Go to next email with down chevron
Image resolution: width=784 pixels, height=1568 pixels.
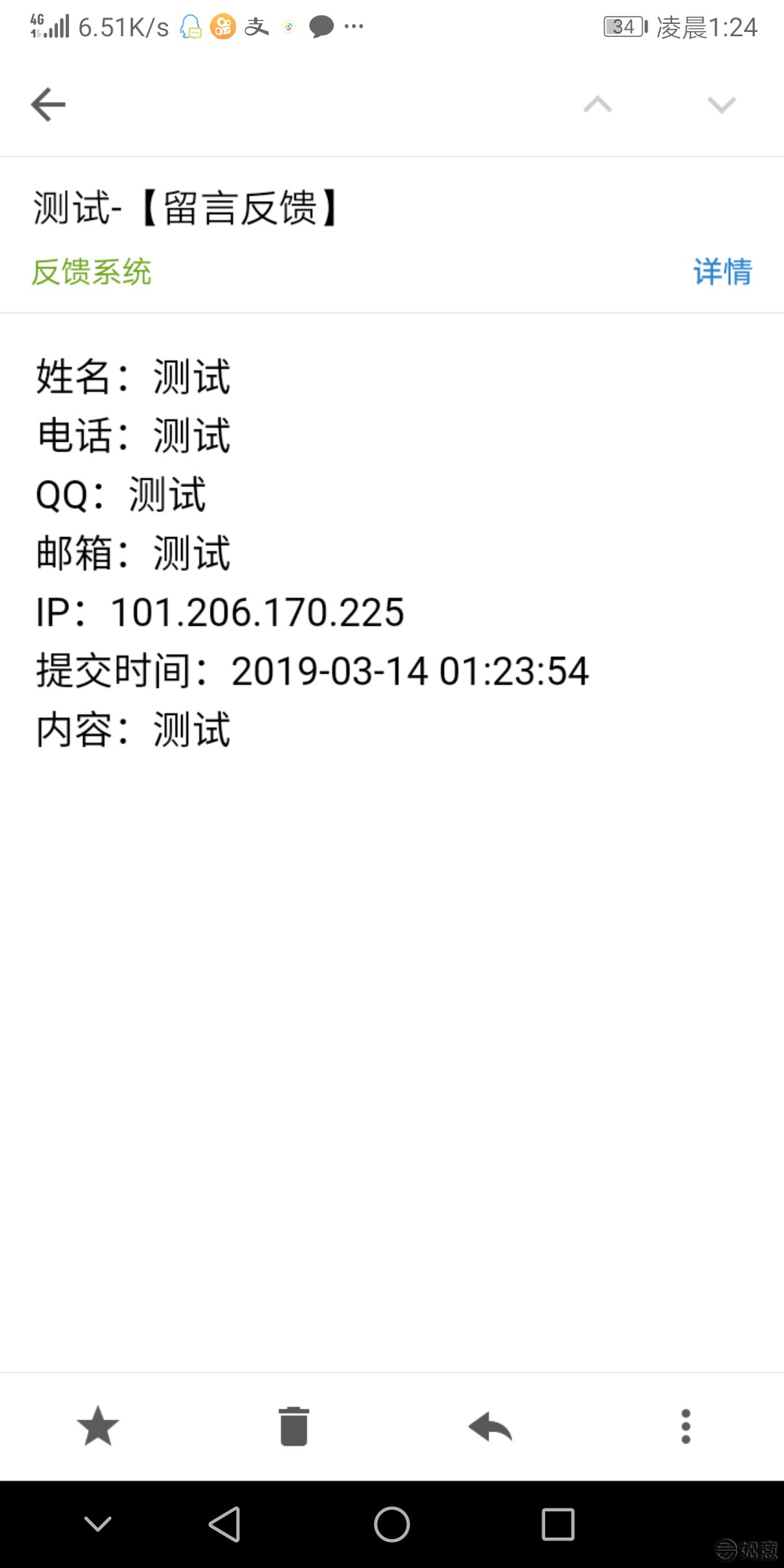722,105
